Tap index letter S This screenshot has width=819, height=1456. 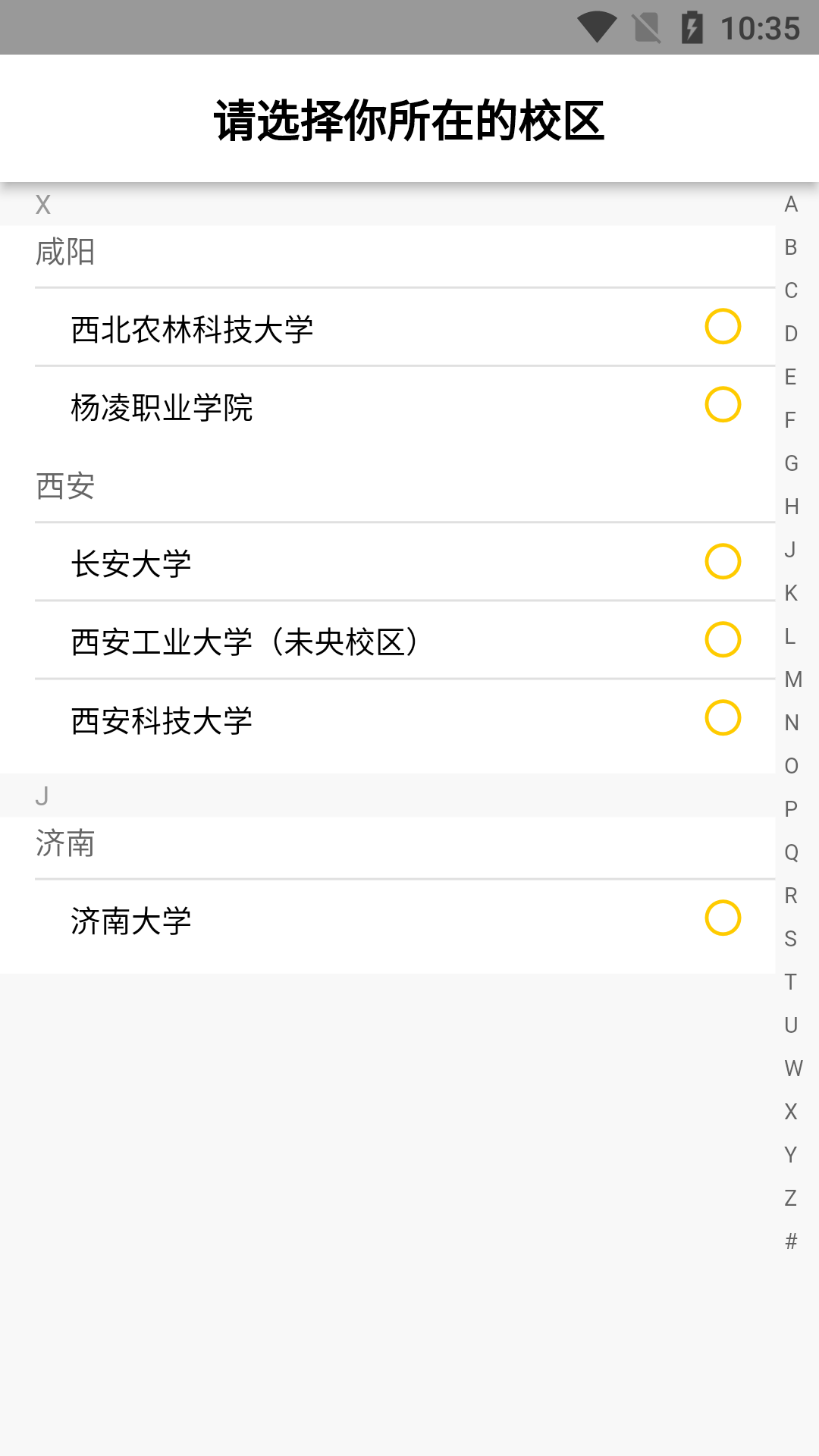pyautogui.click(x=791, y=939)
